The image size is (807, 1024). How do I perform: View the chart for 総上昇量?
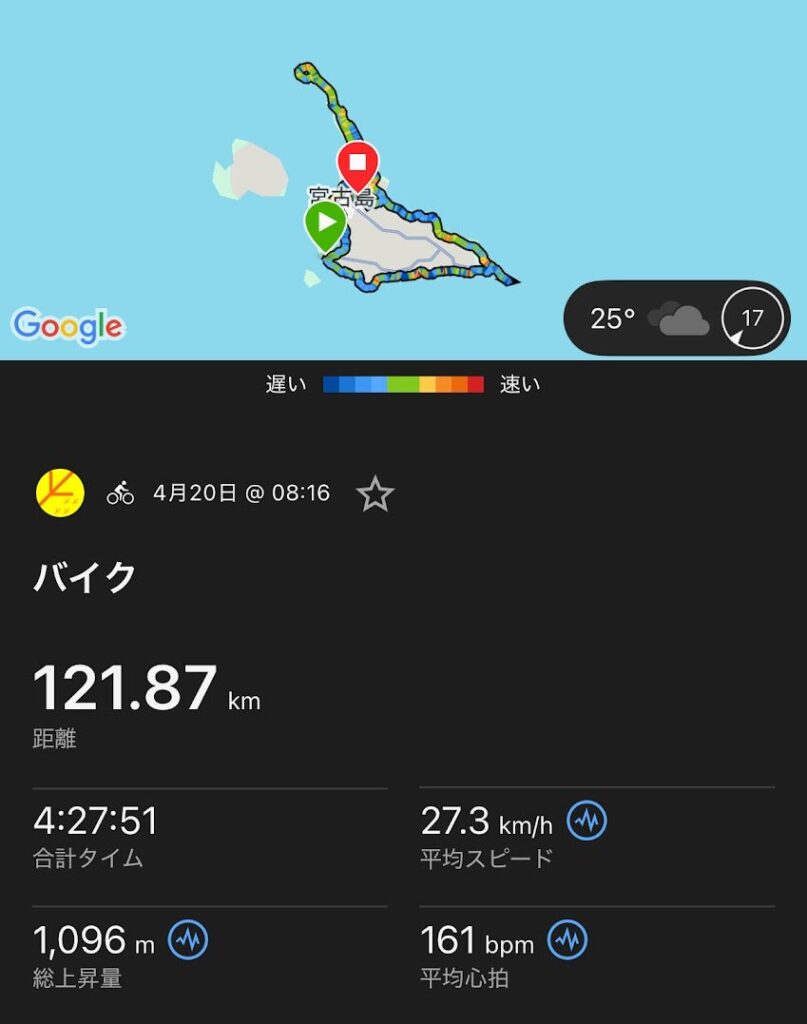pyautogui.click(x=187, y=940)
